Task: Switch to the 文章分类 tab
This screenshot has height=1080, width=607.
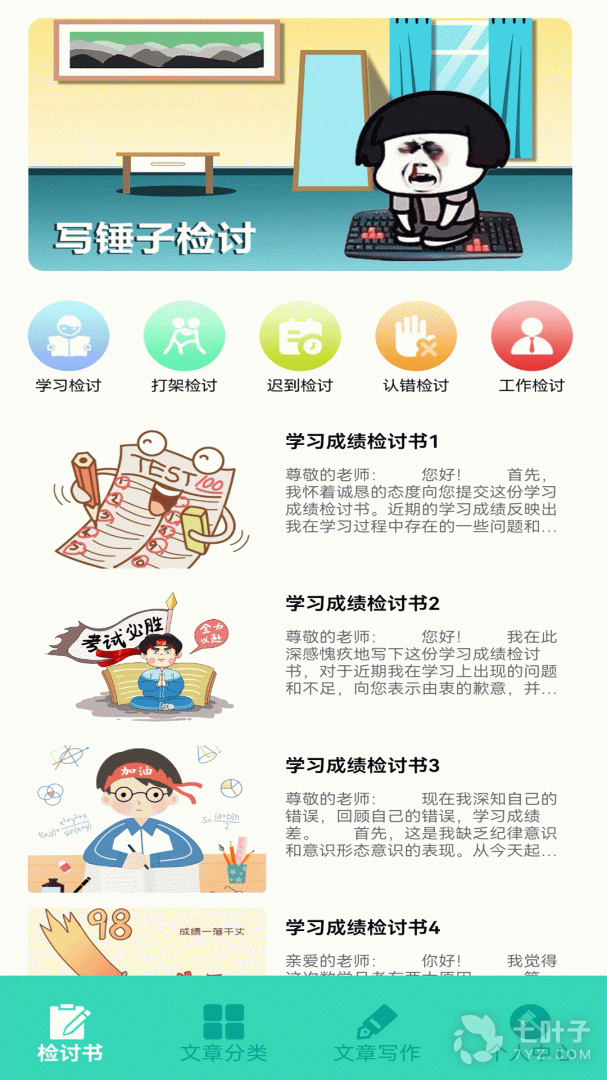Action: (x=224, y=1032)
